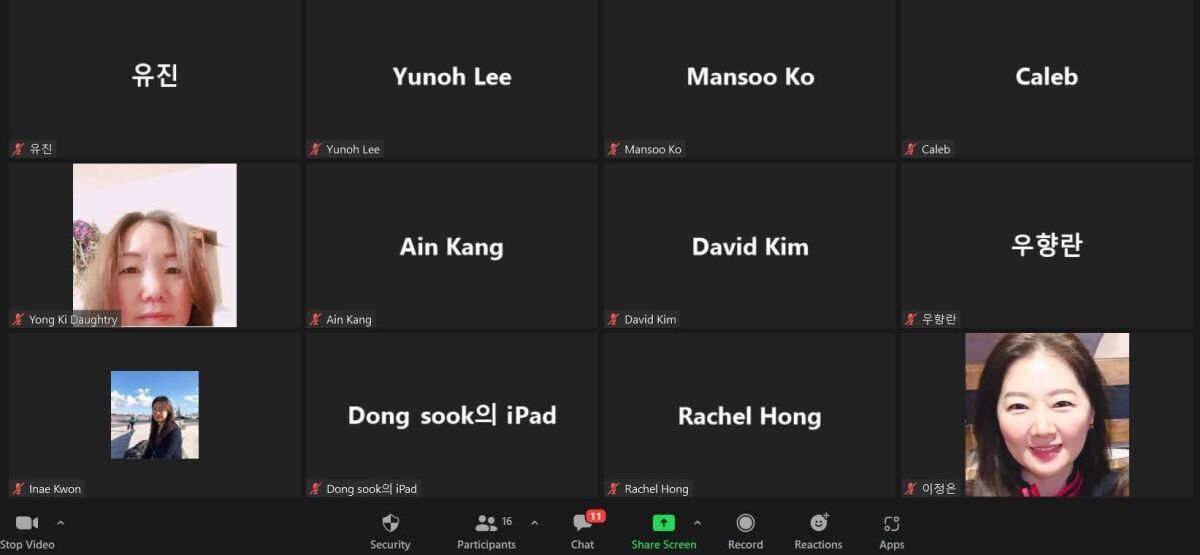
Task: Open the Reactions menu
Action: [818, 530]
